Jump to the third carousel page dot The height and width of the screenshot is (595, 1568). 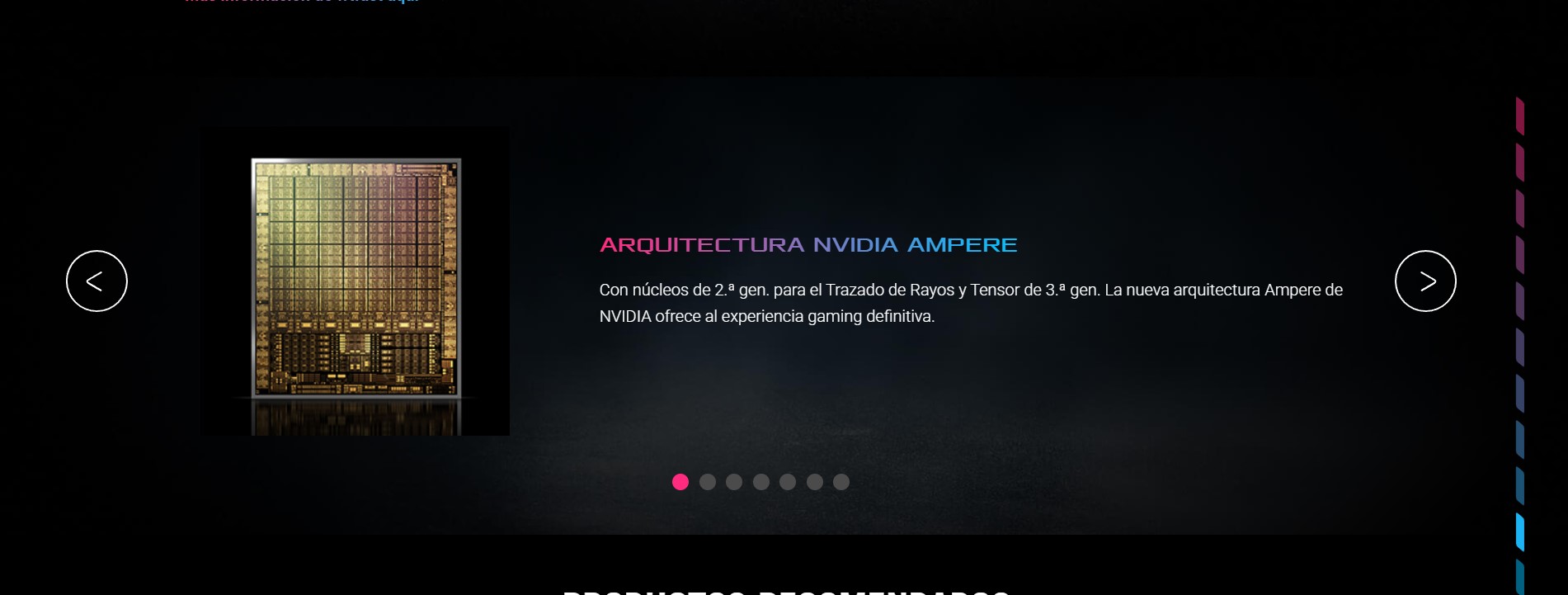[734, 482]
